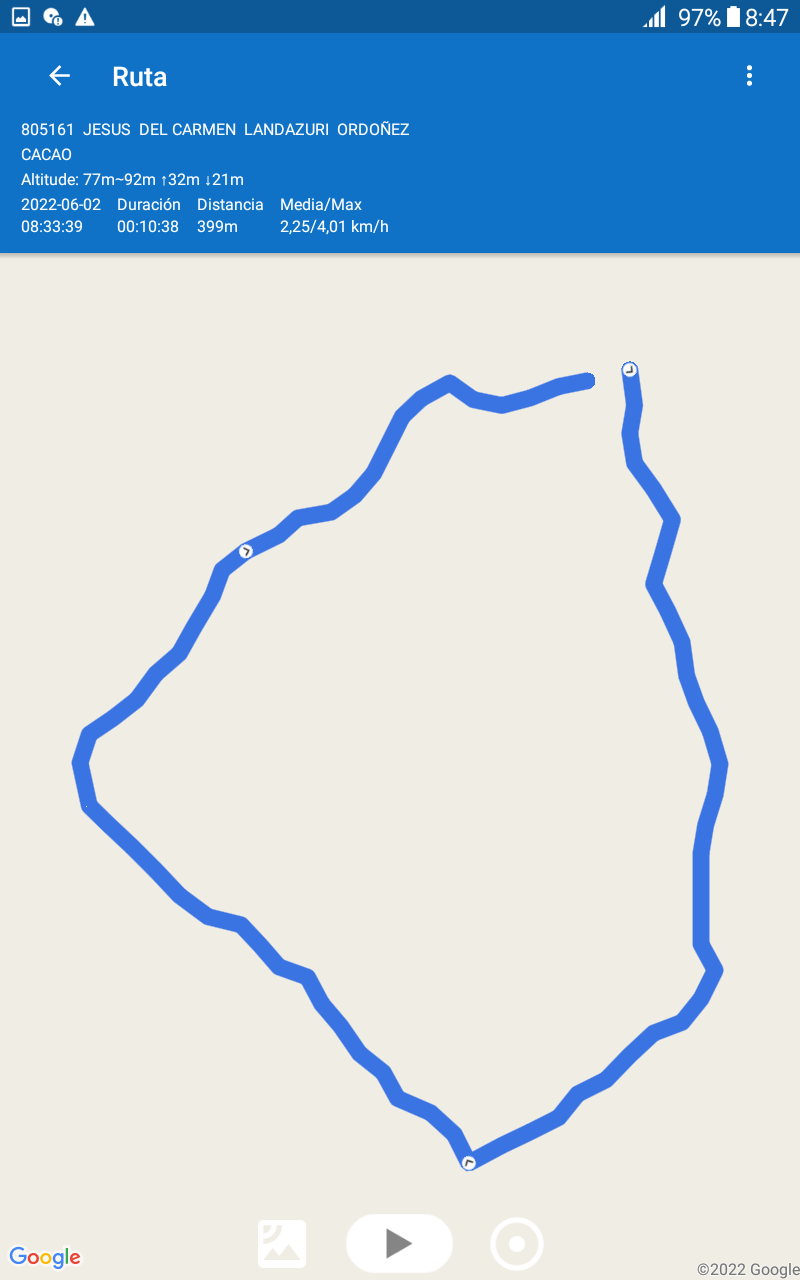Center the map with the target button
Screen dimensions: 800x1280
click(517, 1244)
